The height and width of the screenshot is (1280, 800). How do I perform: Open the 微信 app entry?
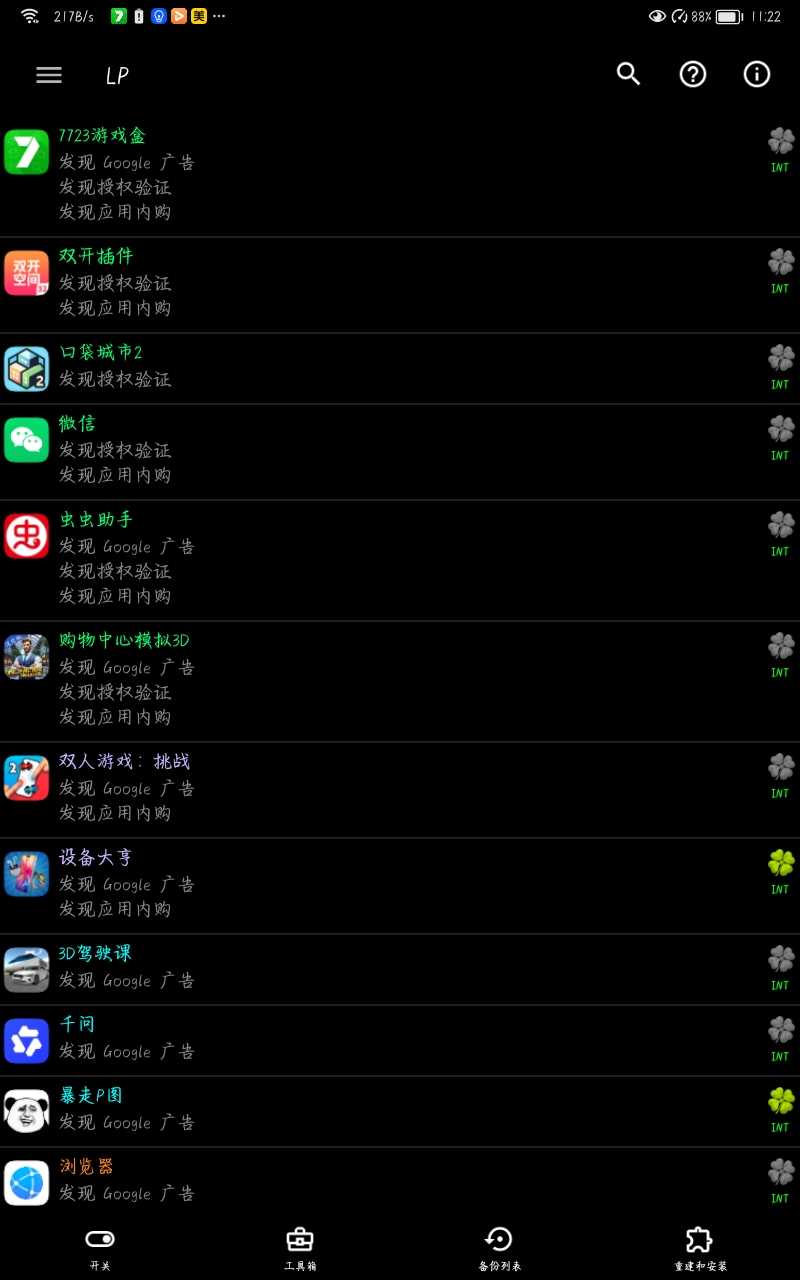(x=300, y=450)
